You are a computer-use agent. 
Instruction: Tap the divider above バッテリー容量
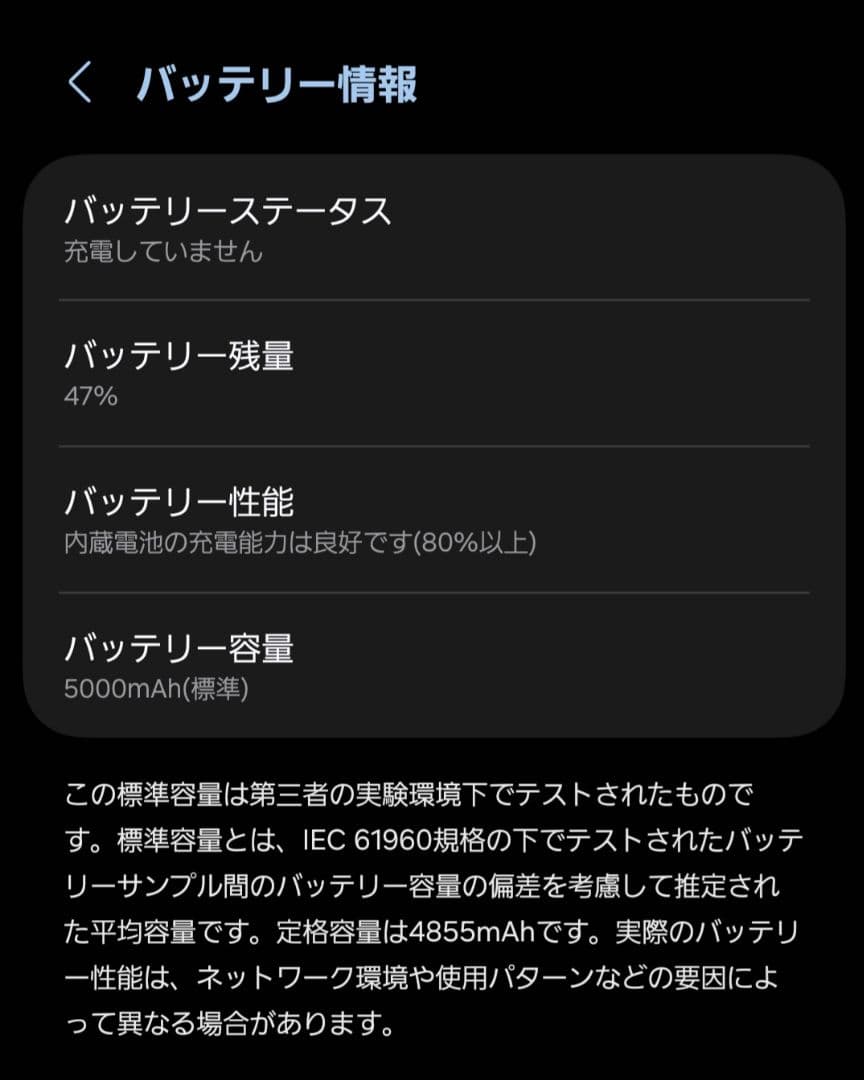(432, 593)
